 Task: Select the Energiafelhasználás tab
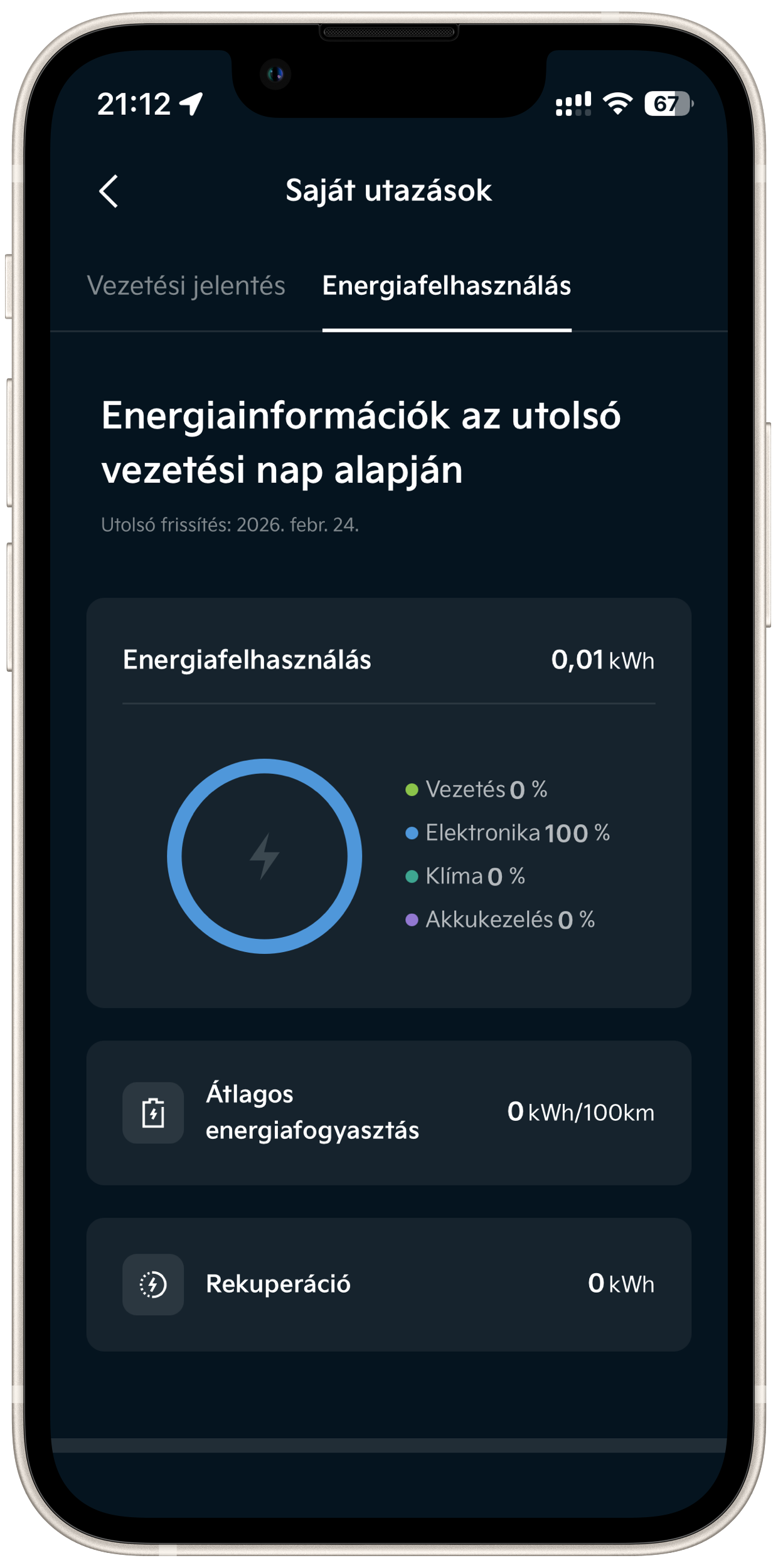coord(446,286)
